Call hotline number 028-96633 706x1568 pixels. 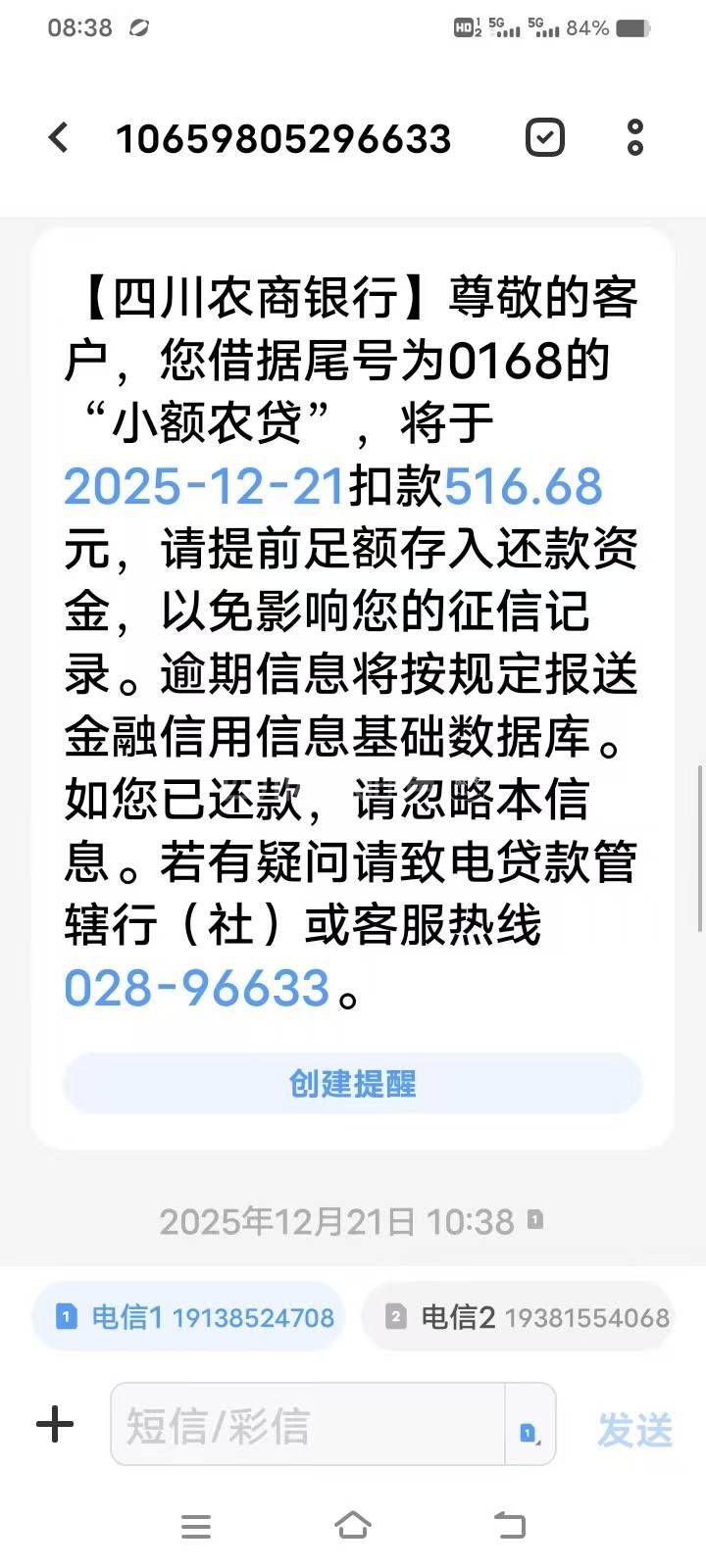[197, 988]
